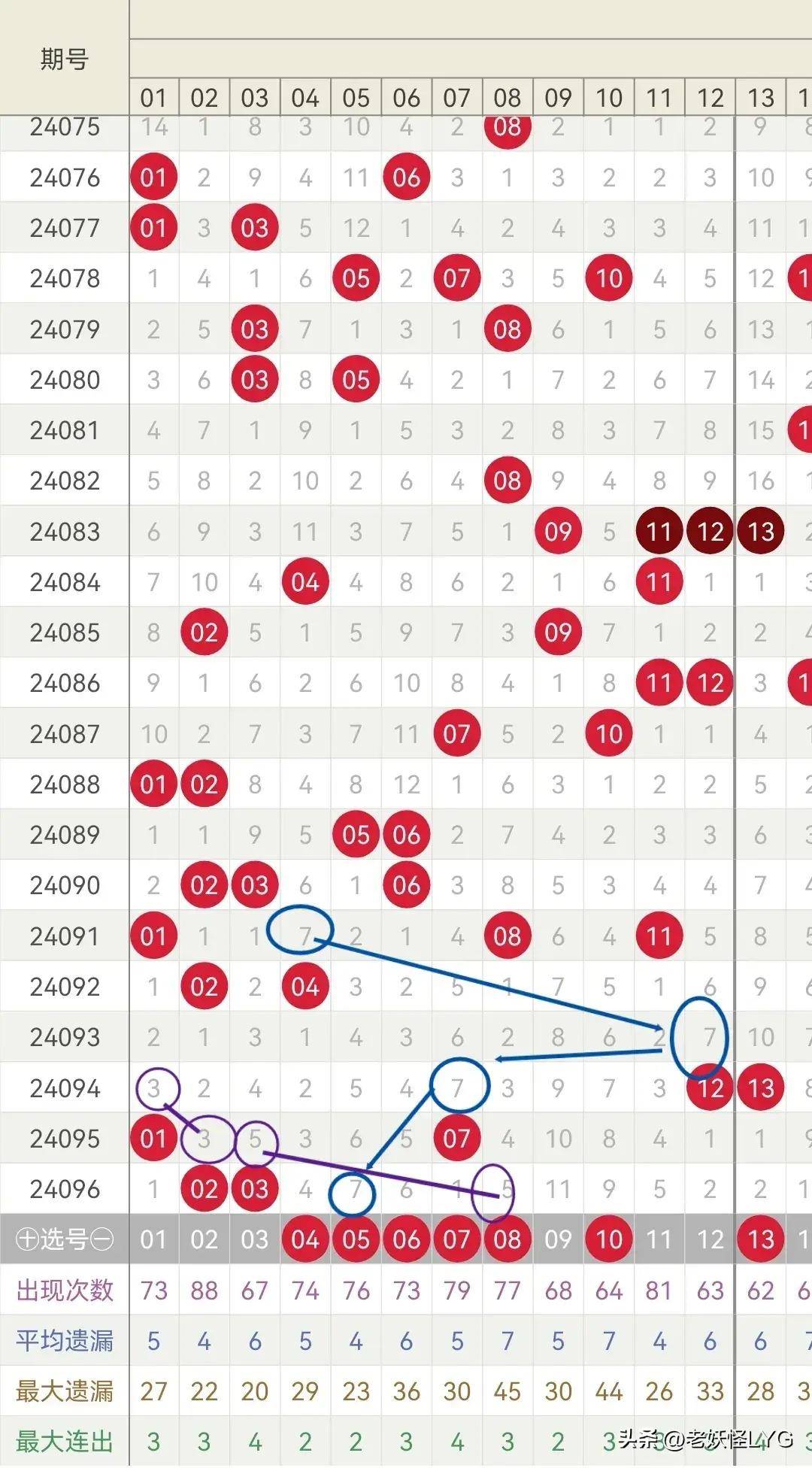Image resolution: width=812 pixels, height=1468 pixels.
Task: Deselect number 13 in the 选号 row
Action: (761, 1239)
